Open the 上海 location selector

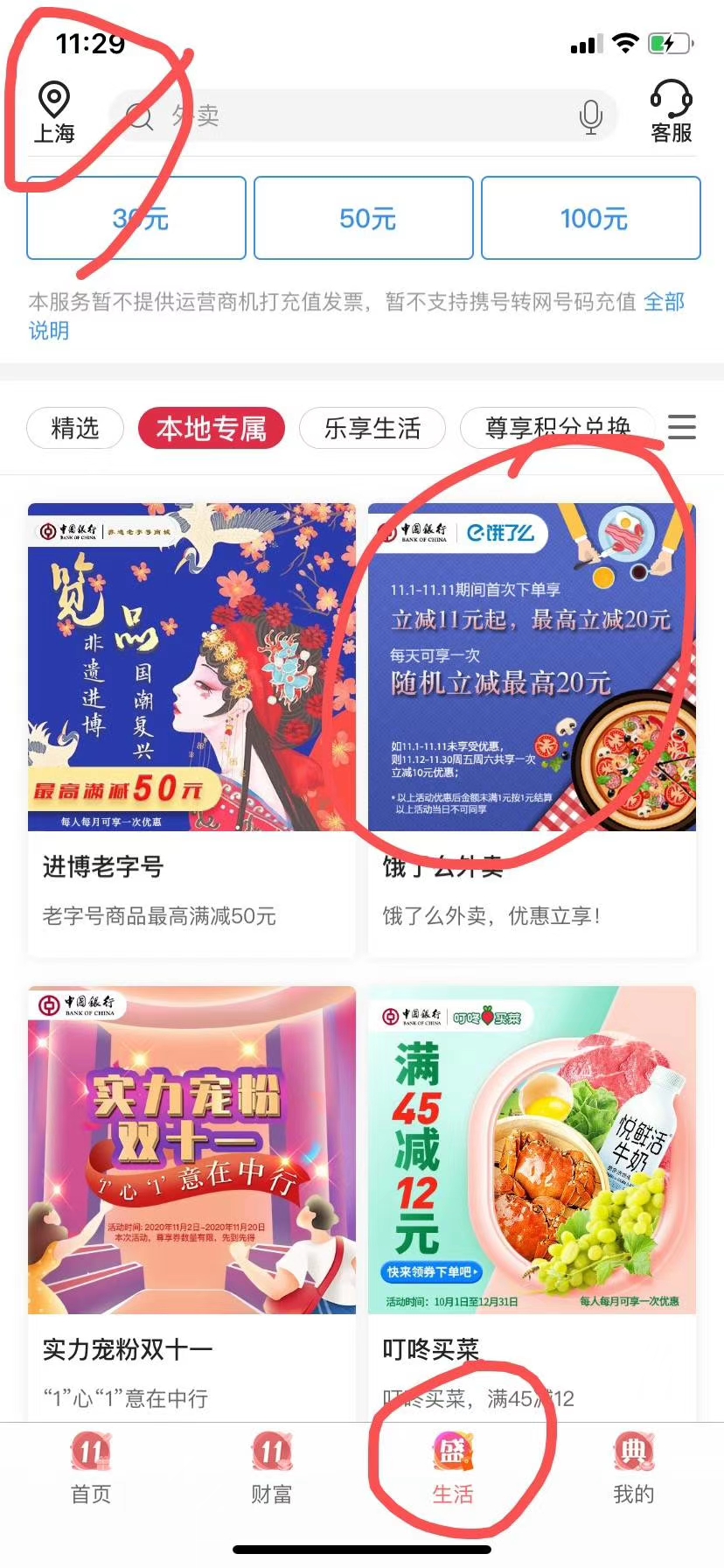coord(54,113)
